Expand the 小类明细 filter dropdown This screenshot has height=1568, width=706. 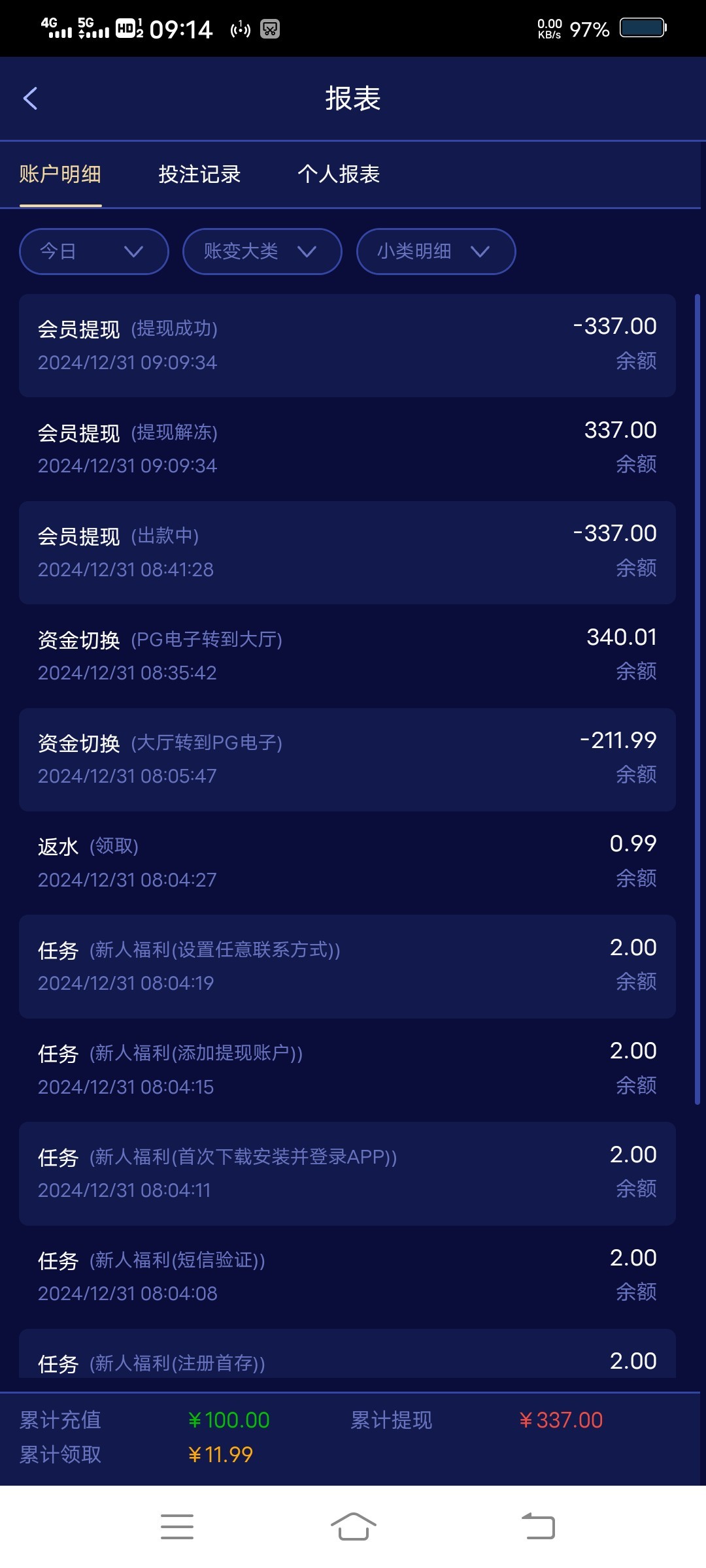(x=436, y=252)
